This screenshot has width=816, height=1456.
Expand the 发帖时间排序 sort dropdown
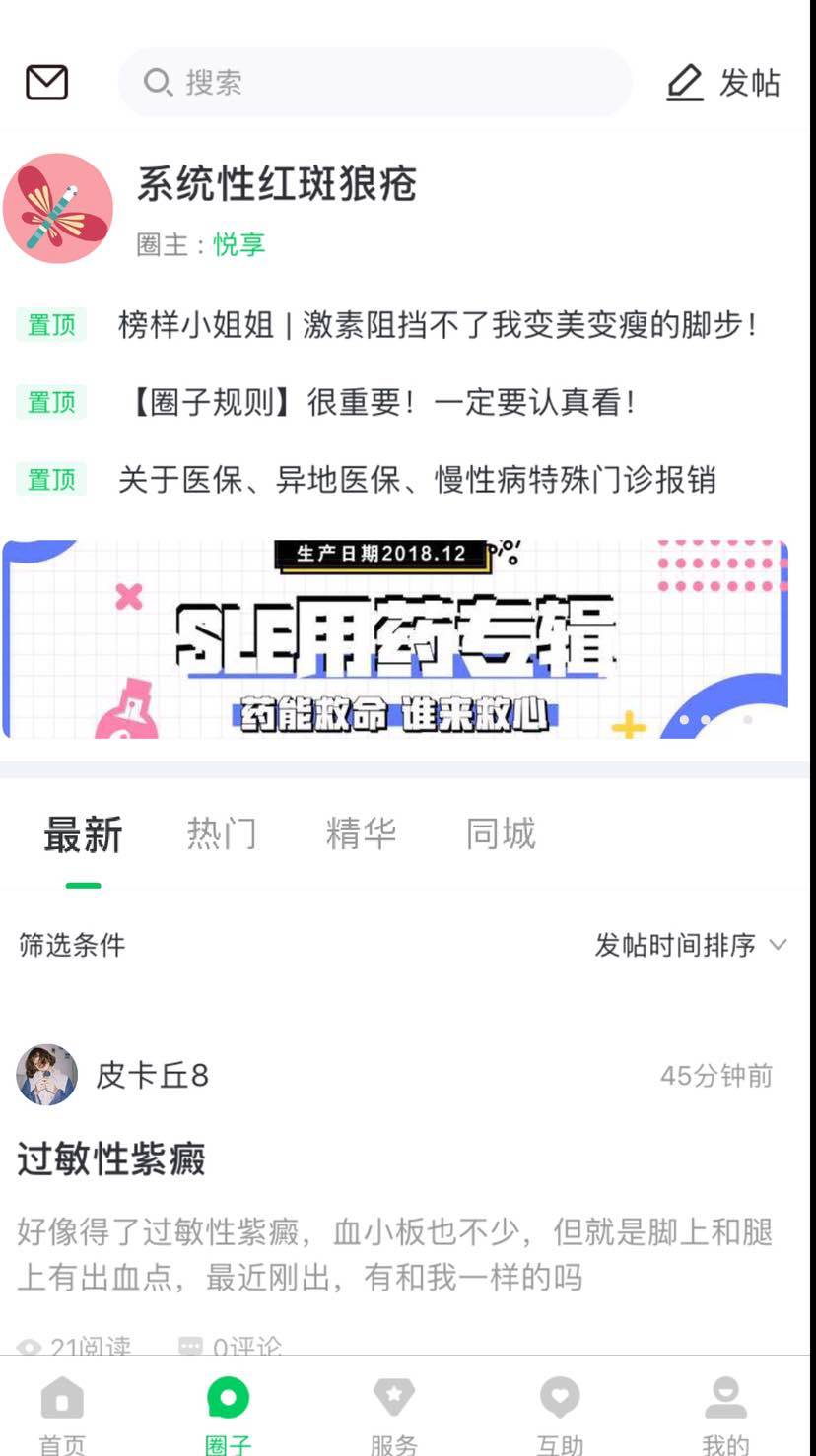[x=690, y=945]
